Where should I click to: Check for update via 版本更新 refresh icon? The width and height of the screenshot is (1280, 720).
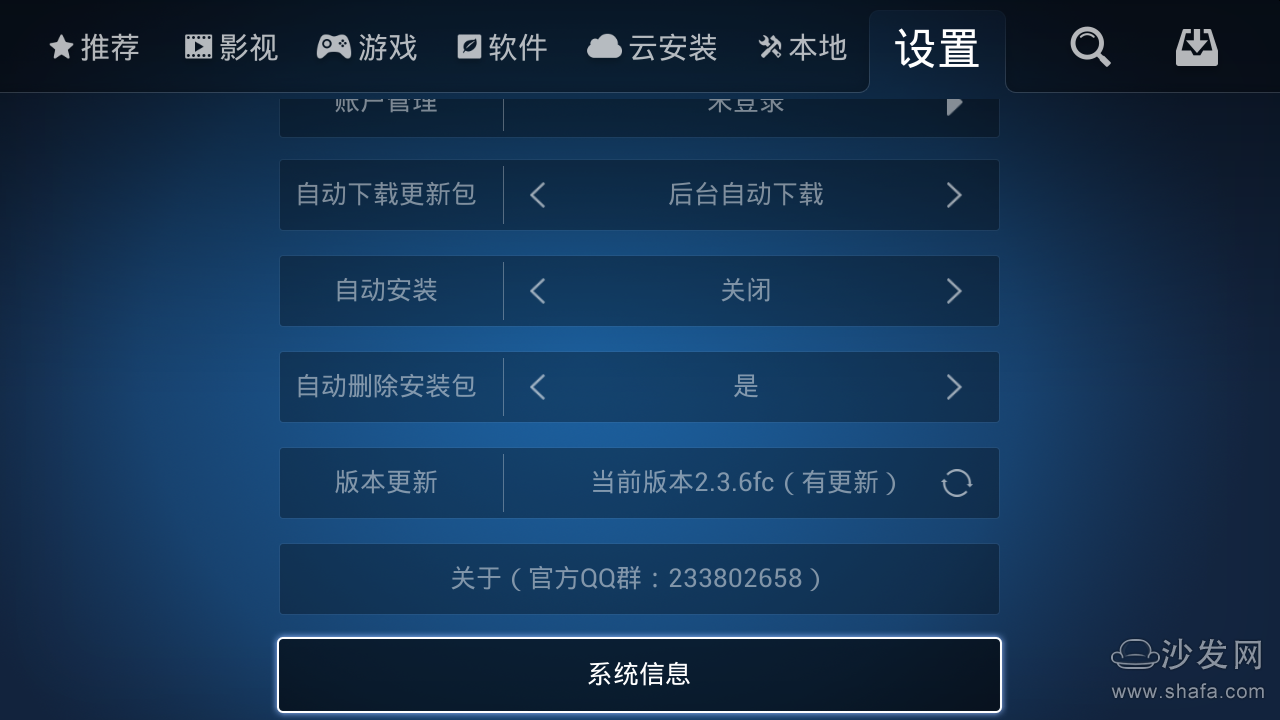pyautogui.click(x=956, y=483)
